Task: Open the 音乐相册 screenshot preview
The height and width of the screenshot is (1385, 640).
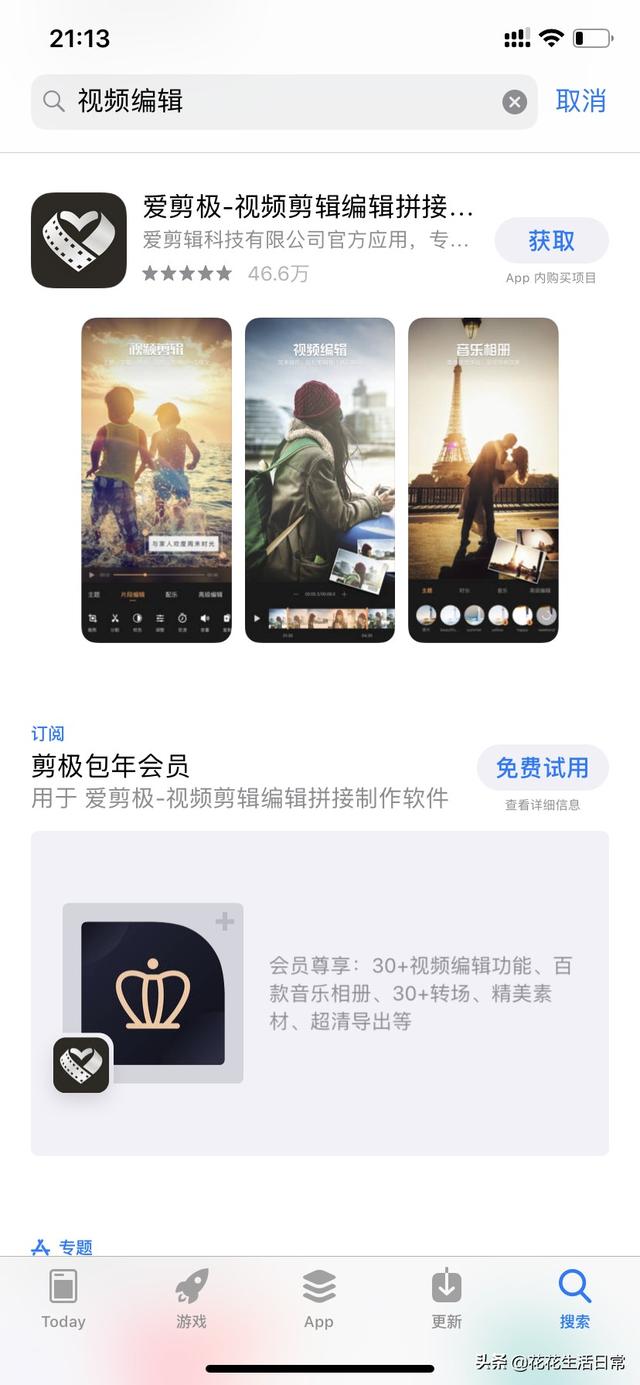Action: pyautogui.click(x=483, y=480)
